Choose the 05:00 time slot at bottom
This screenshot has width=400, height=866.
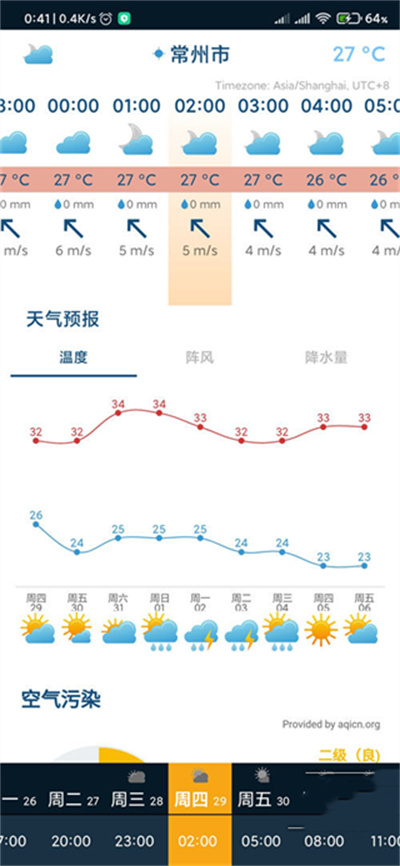(x=261, y=841)
